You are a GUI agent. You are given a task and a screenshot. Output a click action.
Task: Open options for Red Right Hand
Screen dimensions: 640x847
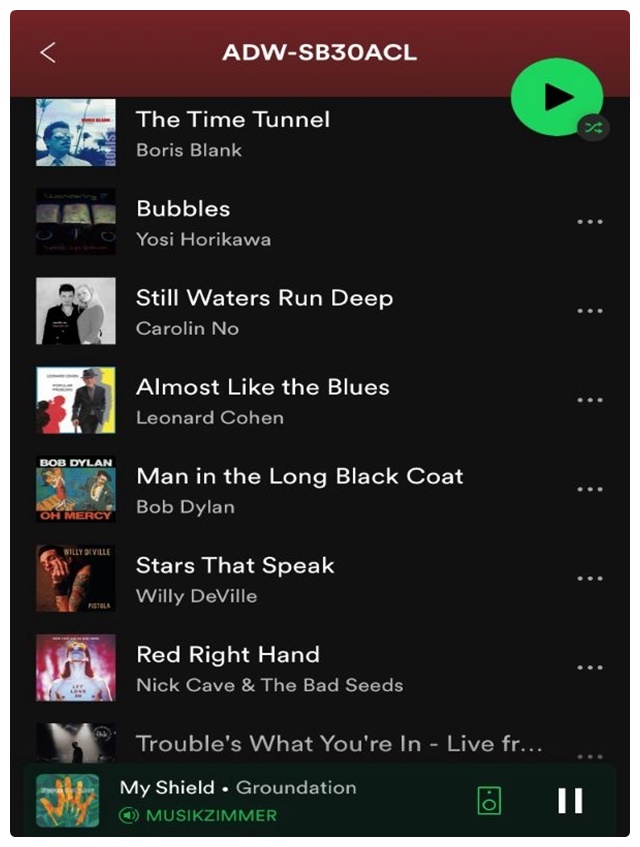589,667
